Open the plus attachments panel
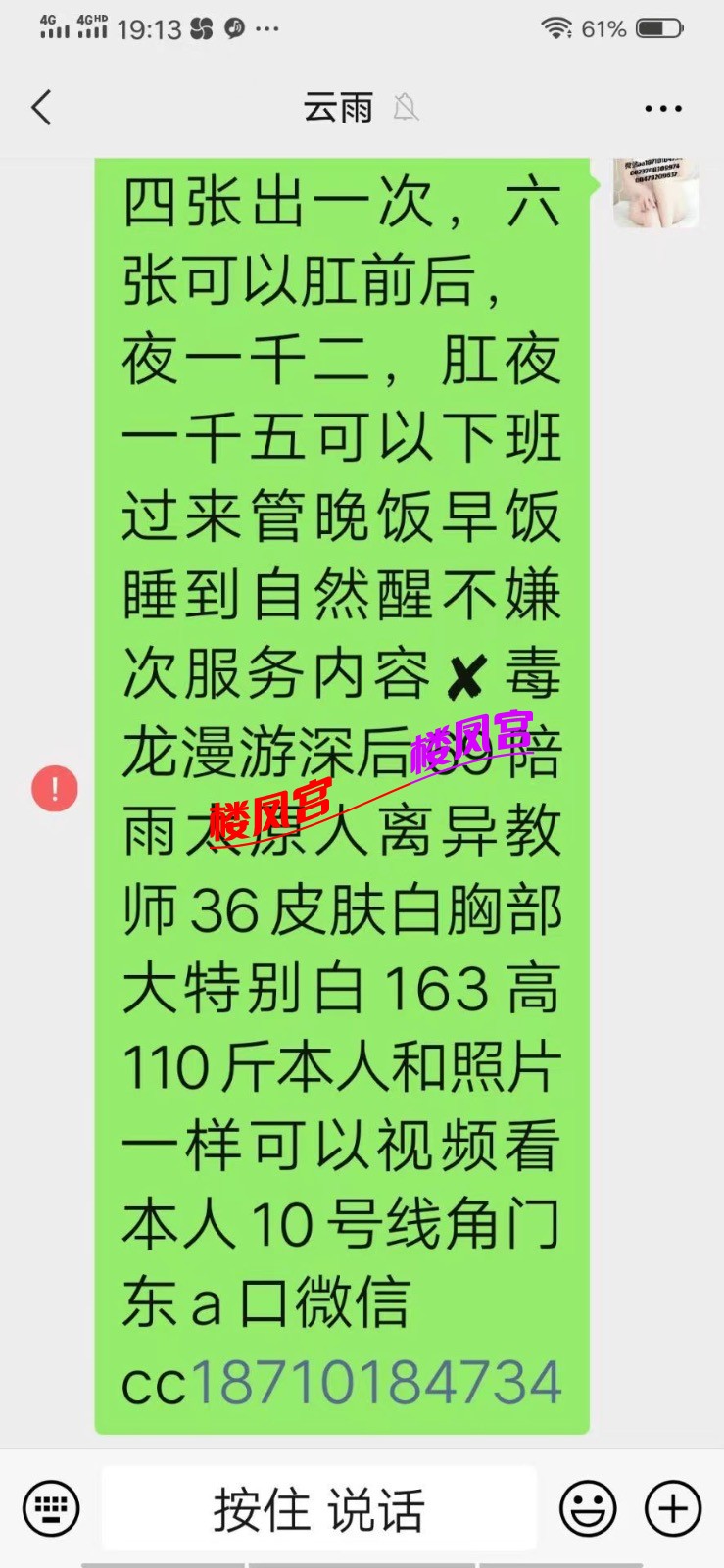724x1568 pixels. [x=673, y=1508]
